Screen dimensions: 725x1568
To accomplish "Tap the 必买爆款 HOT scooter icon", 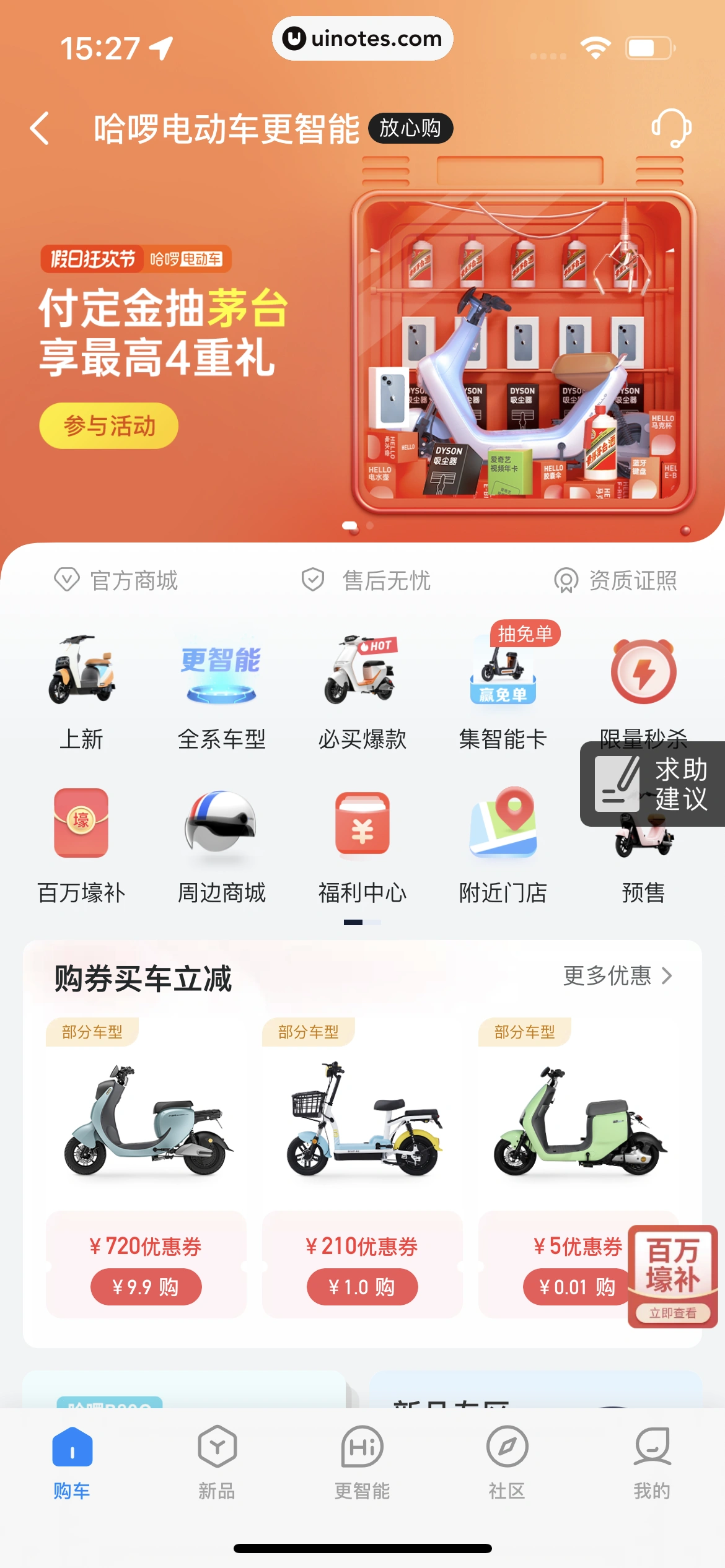I will click(x=362, y=672).
